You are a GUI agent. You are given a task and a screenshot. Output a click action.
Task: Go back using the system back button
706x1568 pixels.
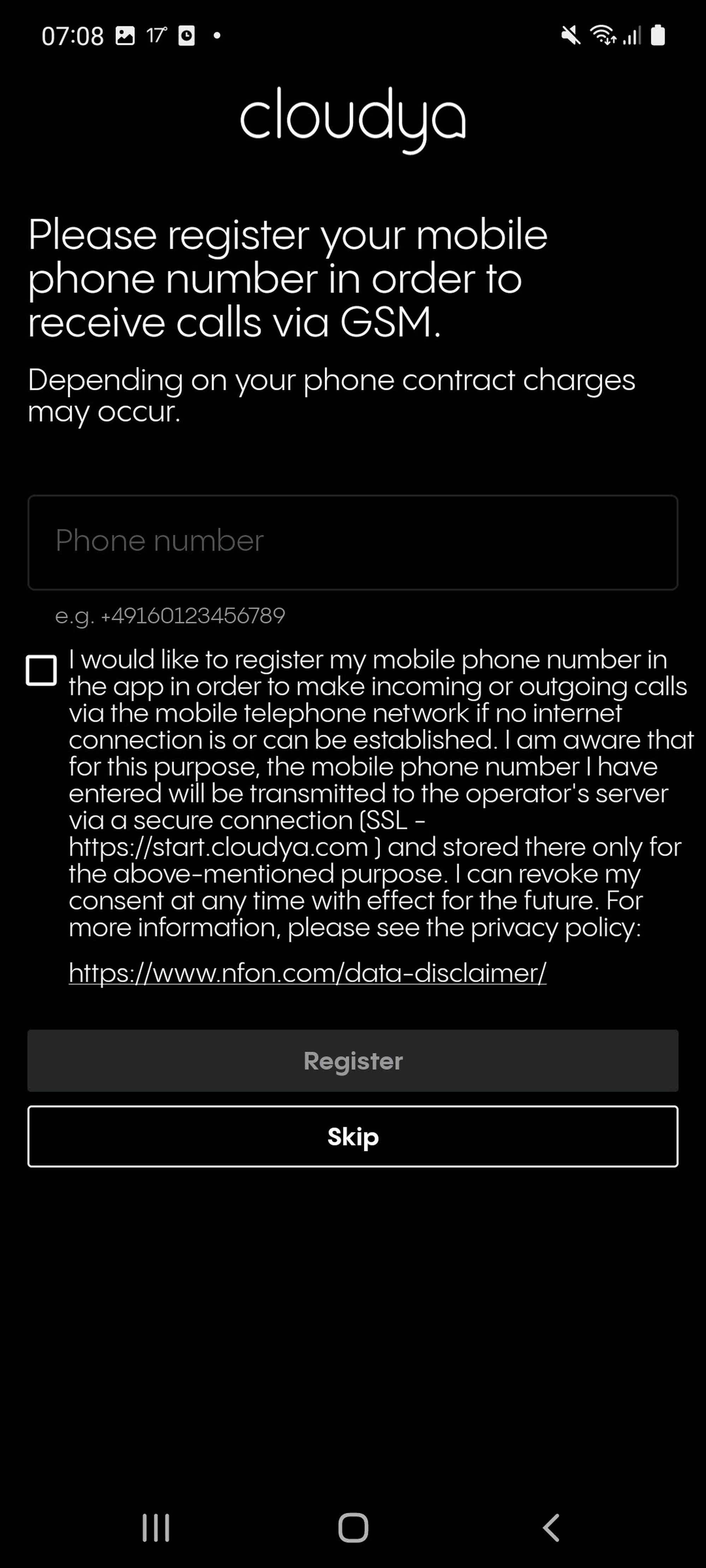point(551,1527)
